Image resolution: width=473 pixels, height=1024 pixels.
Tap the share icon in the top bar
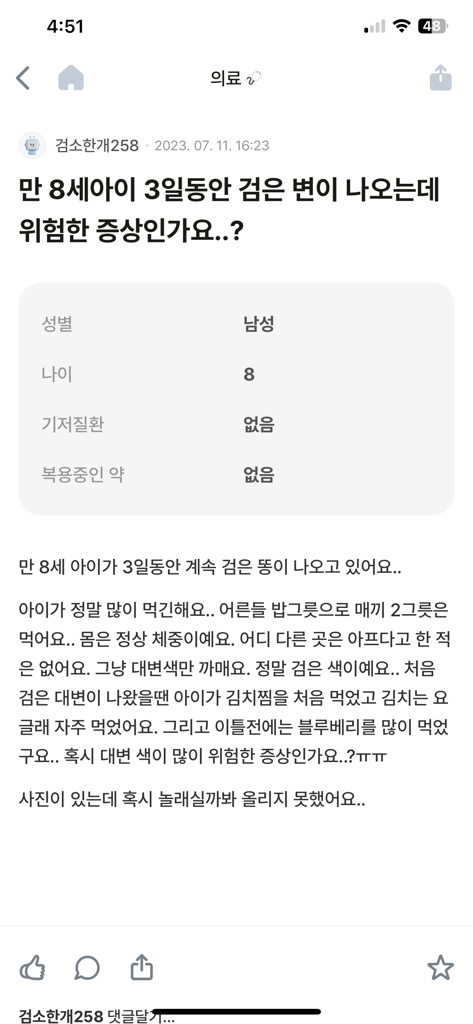click(x=441, y=77)
